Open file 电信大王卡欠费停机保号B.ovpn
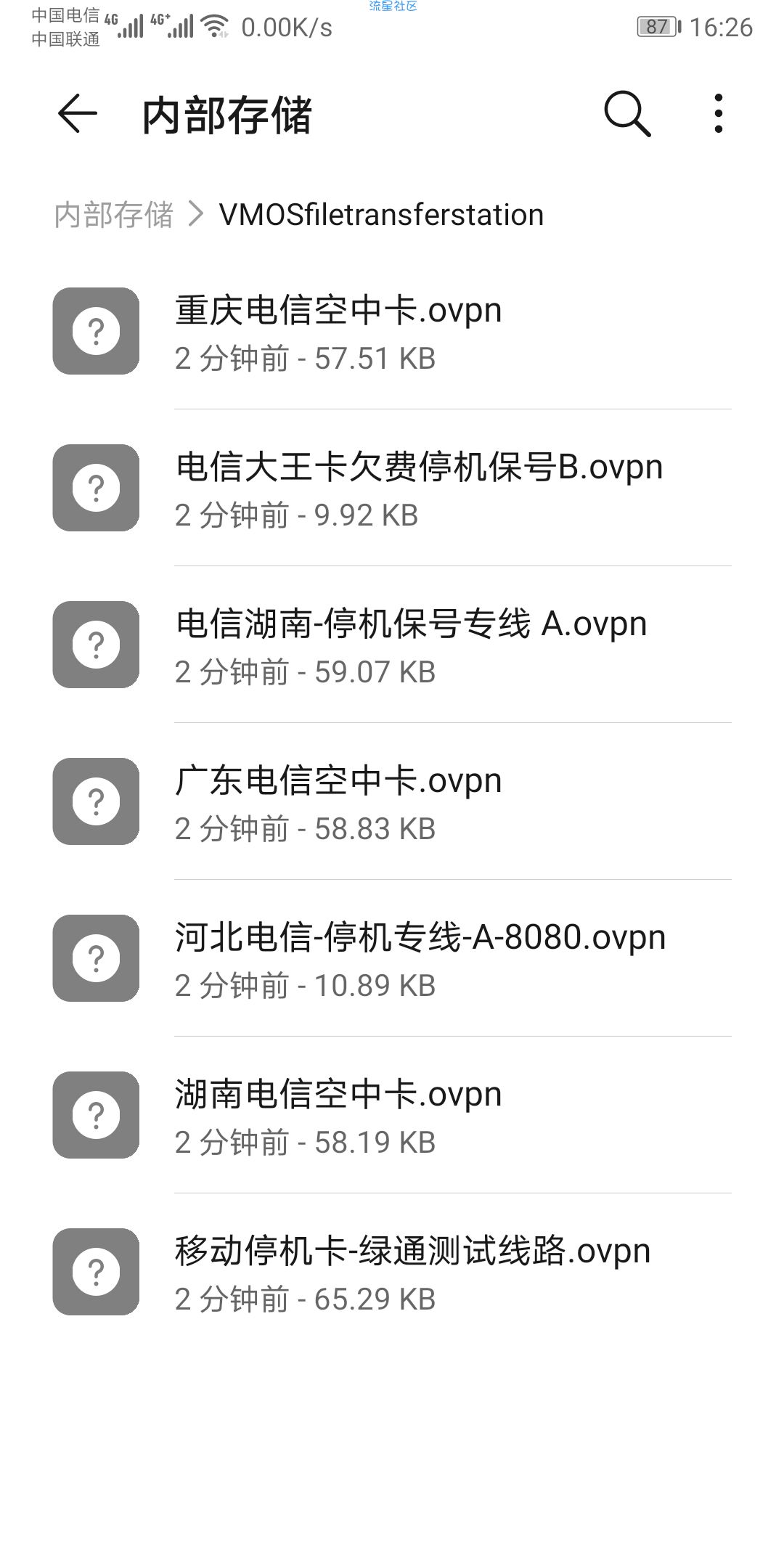 [x=392, y=488]
